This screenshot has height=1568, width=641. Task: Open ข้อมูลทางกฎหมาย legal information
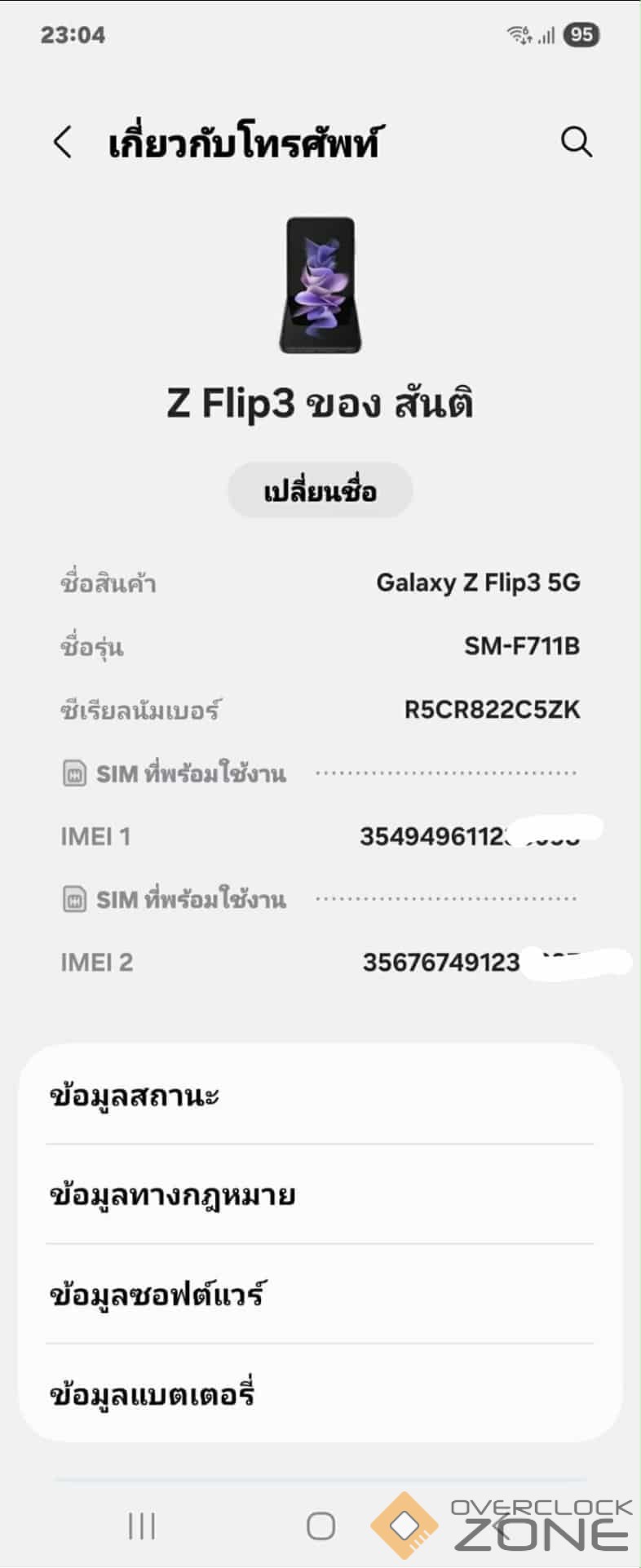pos(320,1195)
